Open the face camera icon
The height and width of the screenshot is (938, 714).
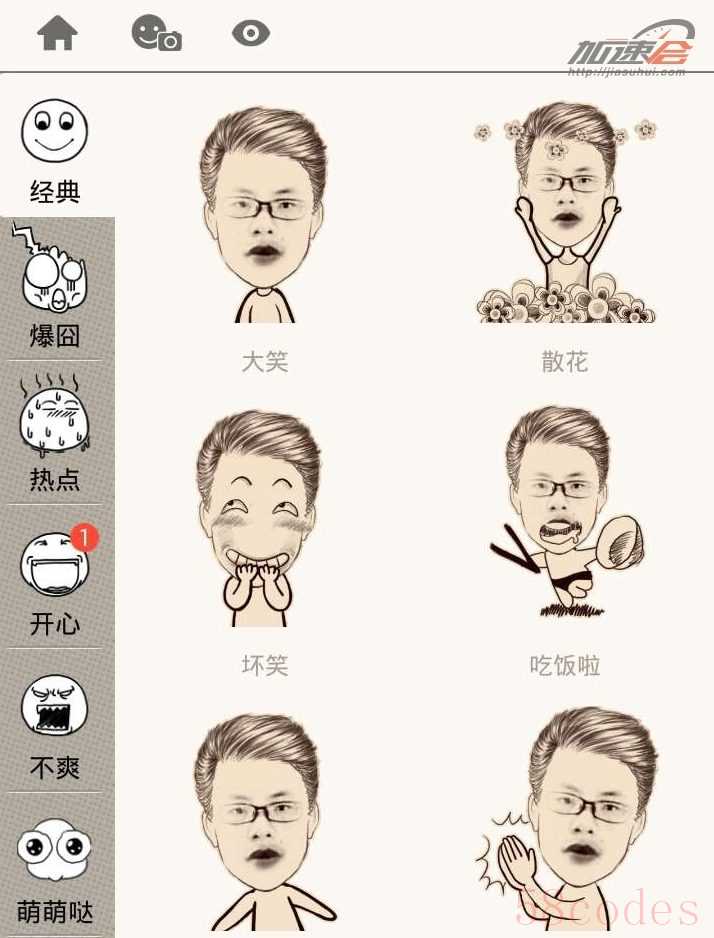156,34
